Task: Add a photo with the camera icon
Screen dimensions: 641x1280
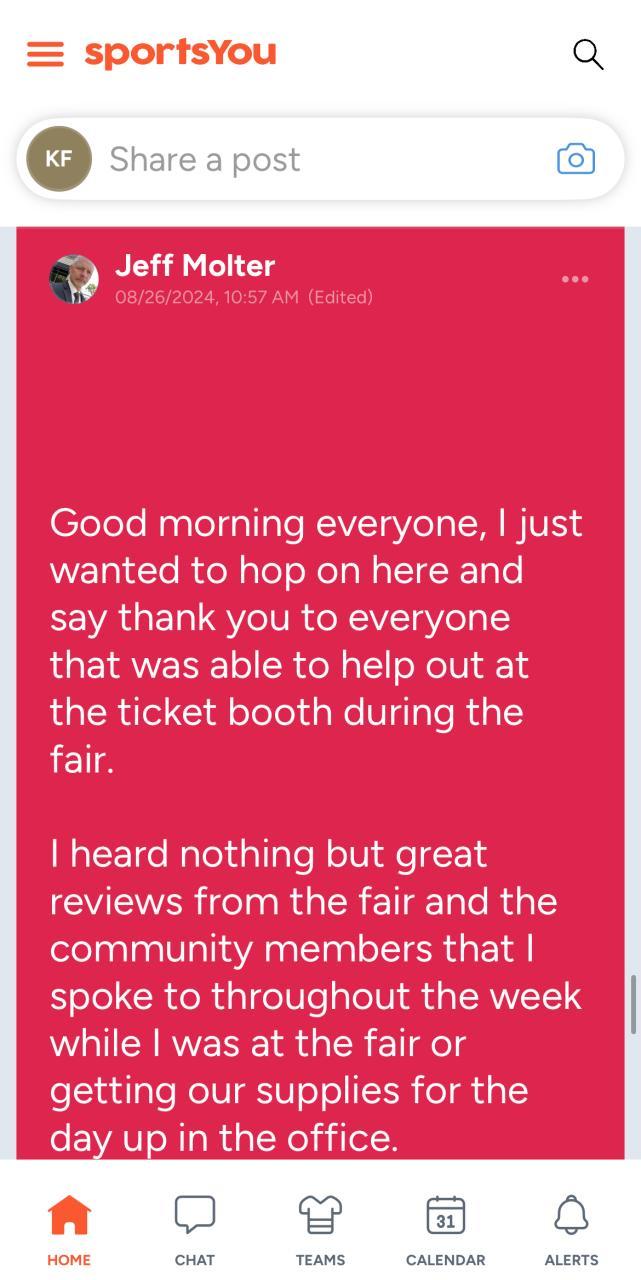Action: (575, 160)
